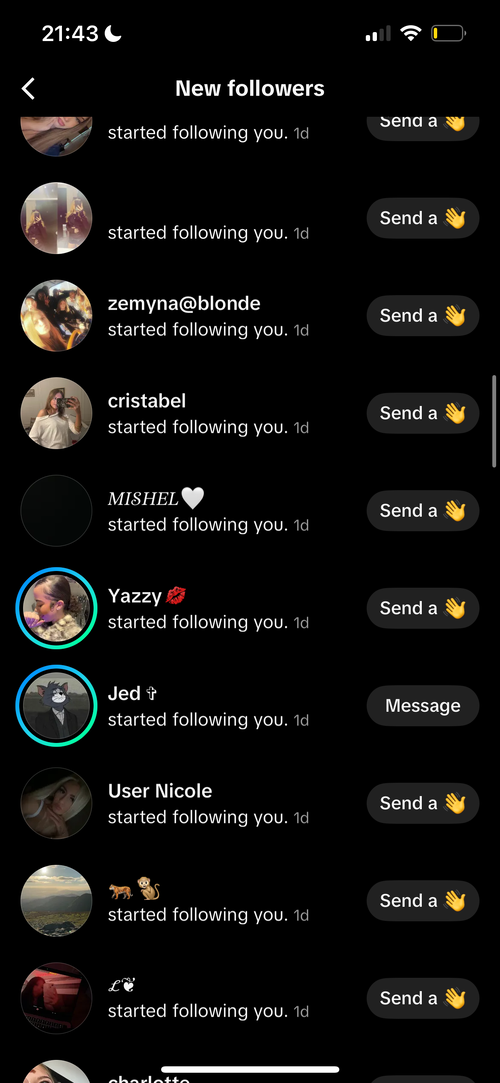Message Jed
Viewport: 500px width, 1083px height.
423,705
